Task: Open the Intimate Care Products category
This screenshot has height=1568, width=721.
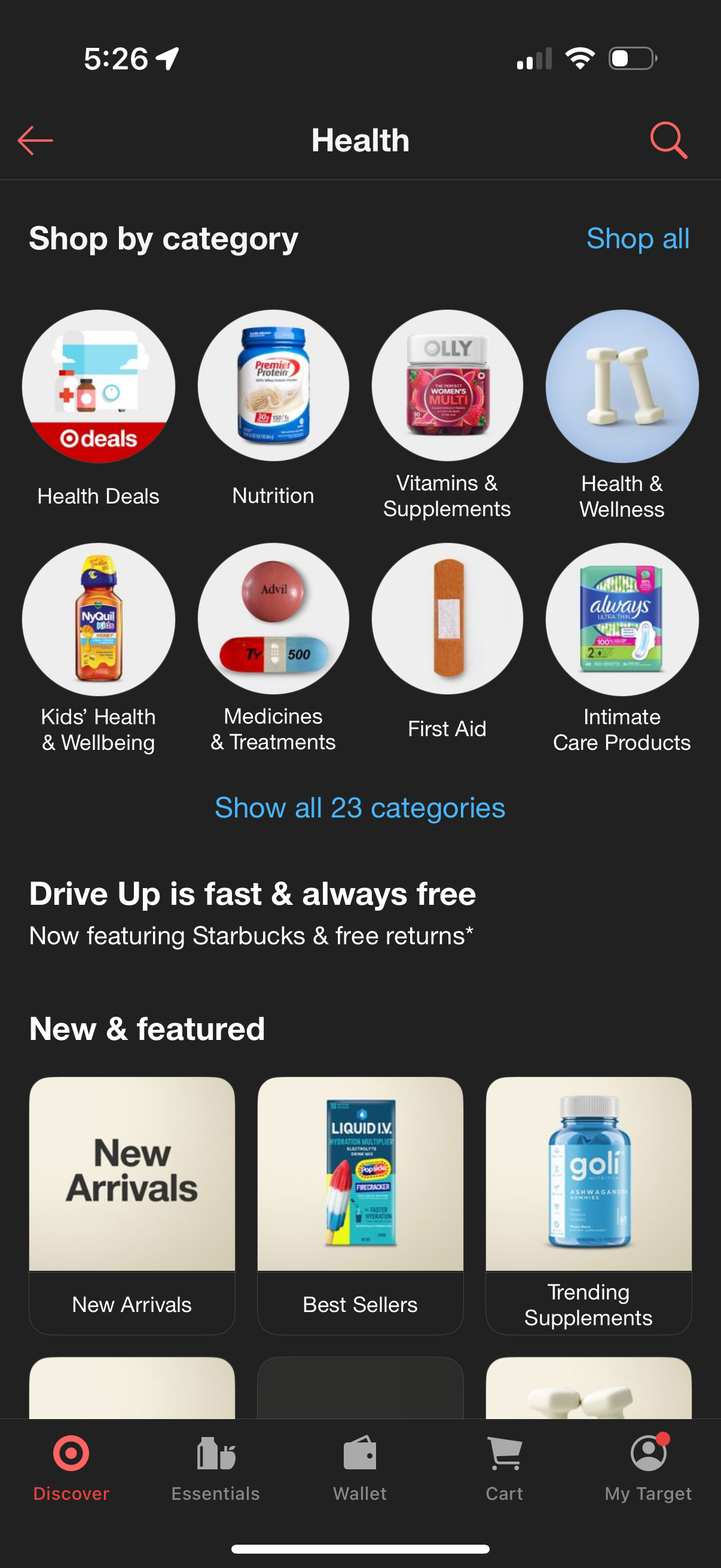Action: click(x=622, y=618)
